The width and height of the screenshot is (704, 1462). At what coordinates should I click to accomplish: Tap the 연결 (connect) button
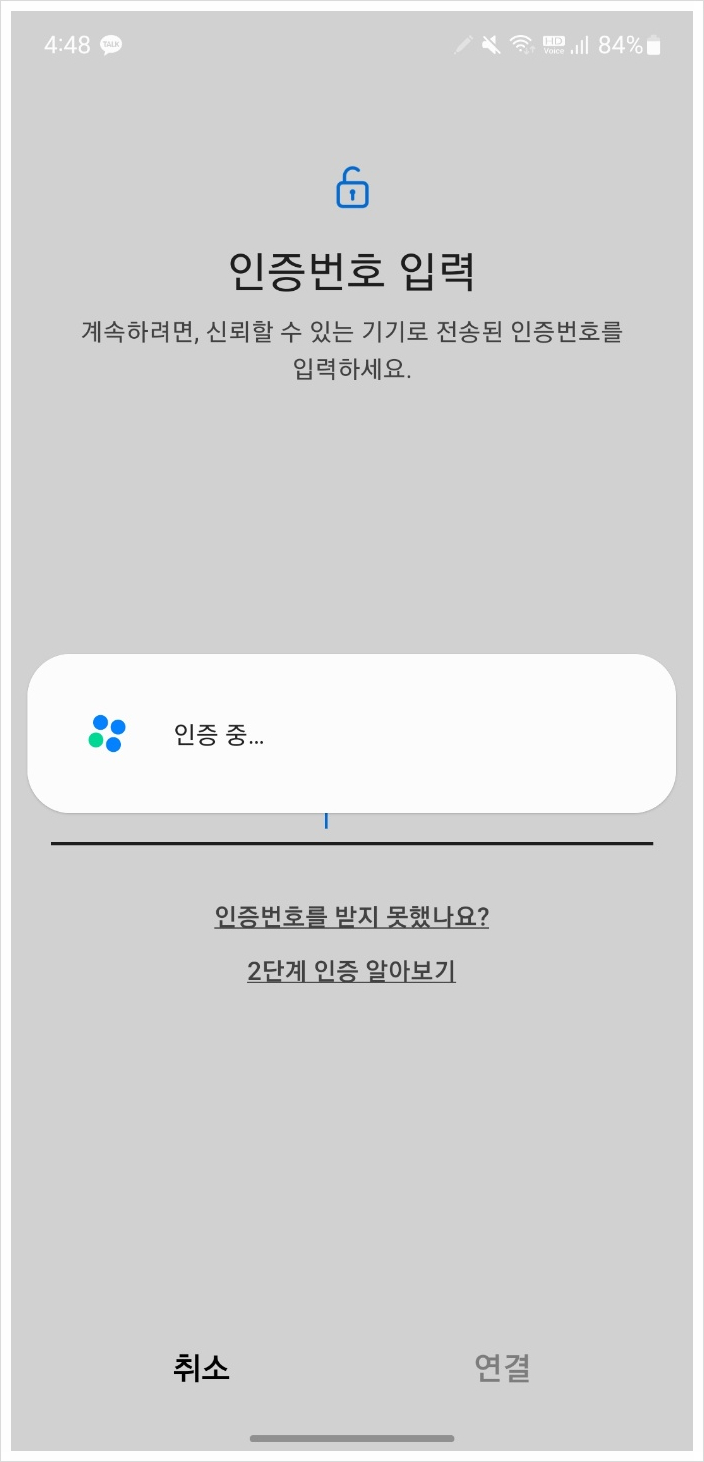502,1367
